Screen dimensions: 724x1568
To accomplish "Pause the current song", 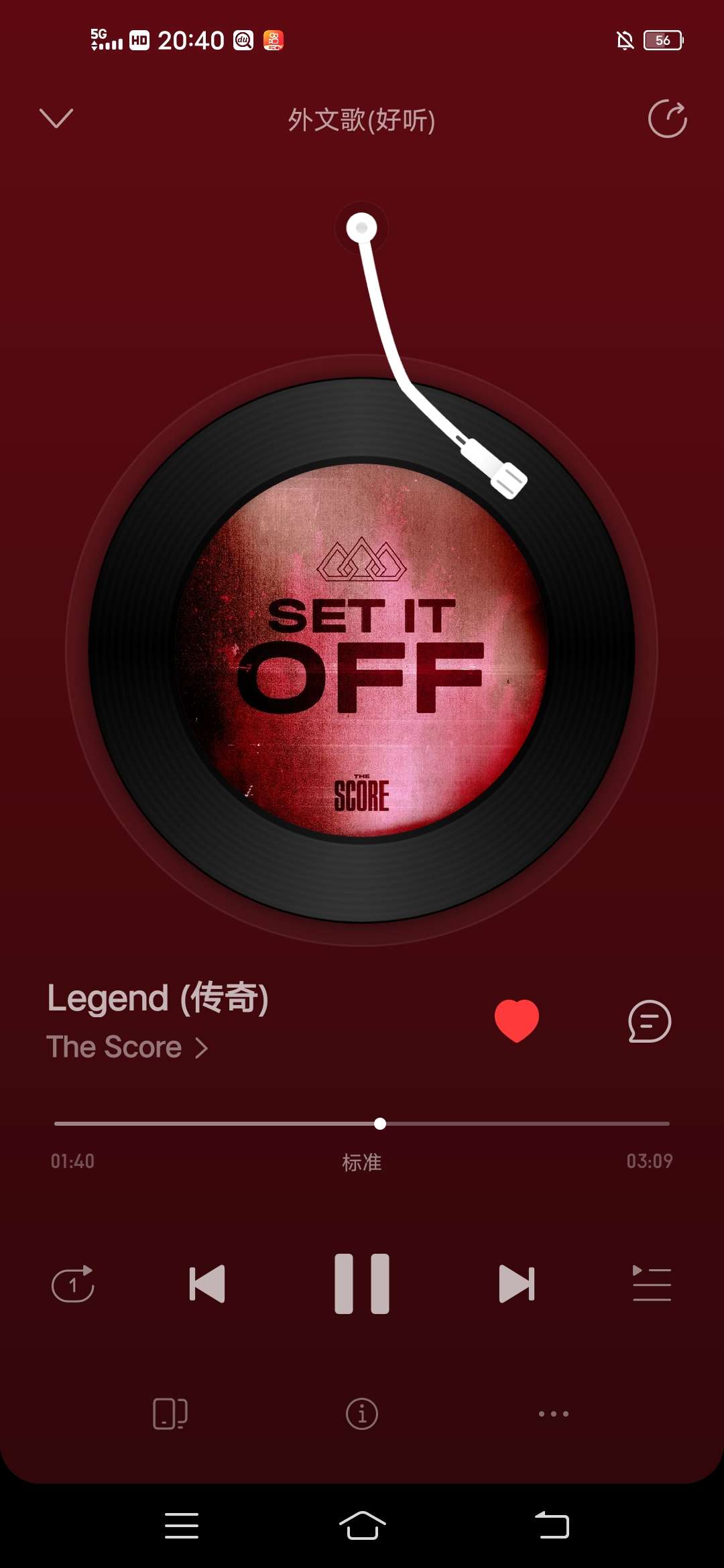I will point(362,1284).
